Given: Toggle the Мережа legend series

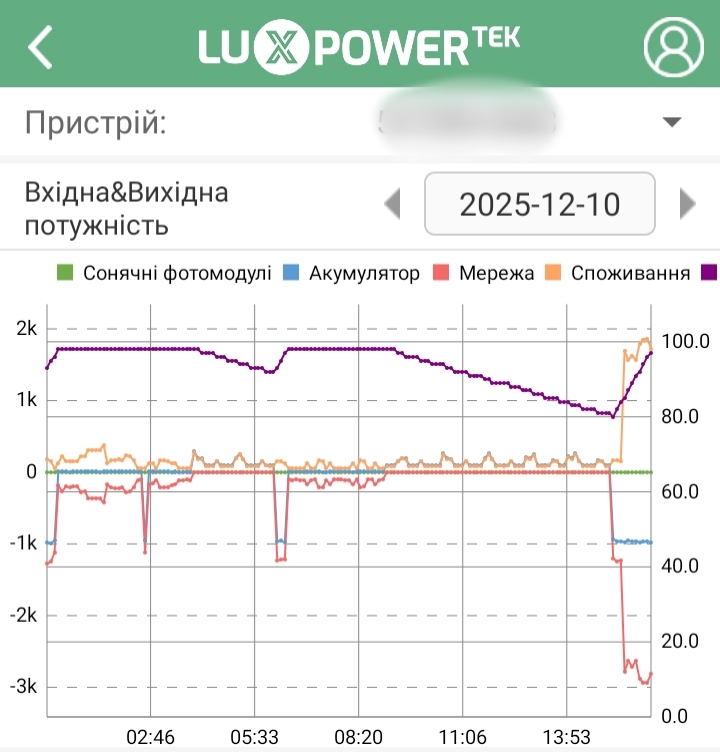Looking at the screenshot, I should coord(484,273).
